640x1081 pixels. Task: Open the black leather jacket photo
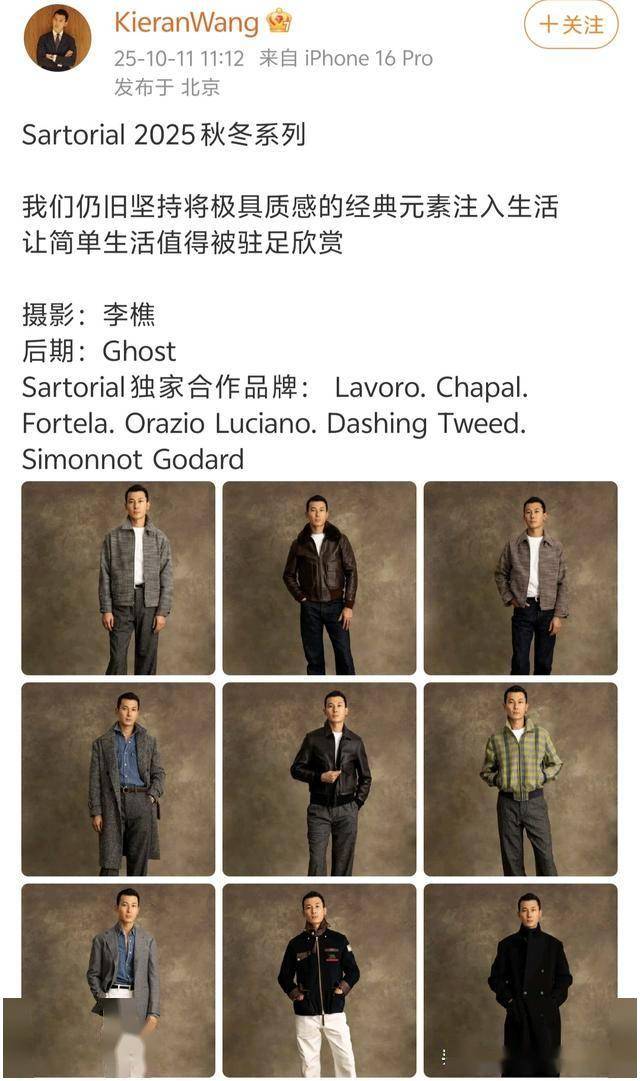(x=319, y=779)
